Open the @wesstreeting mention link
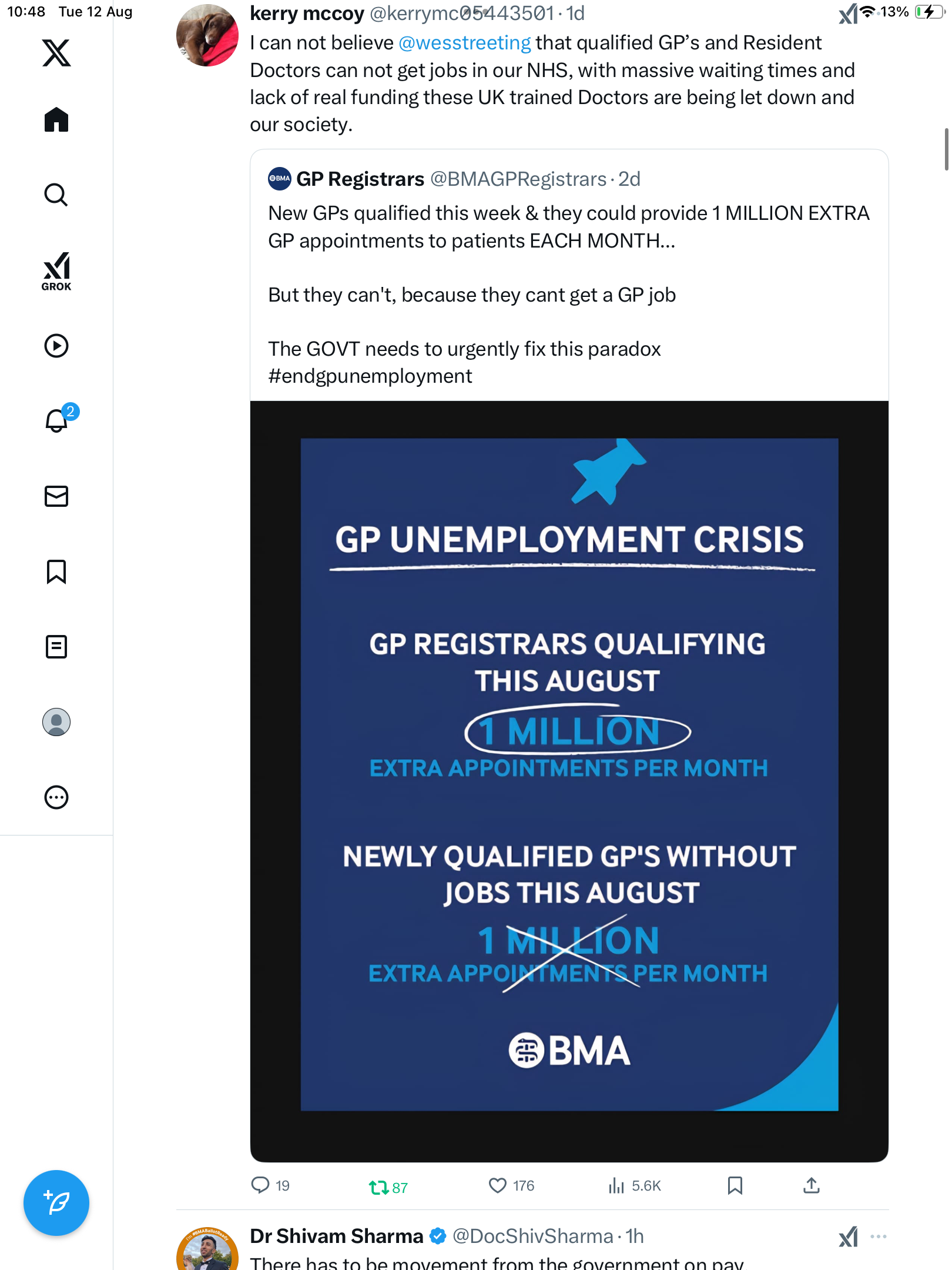This screenshot has height=1270, width=952. click(464, 43)
